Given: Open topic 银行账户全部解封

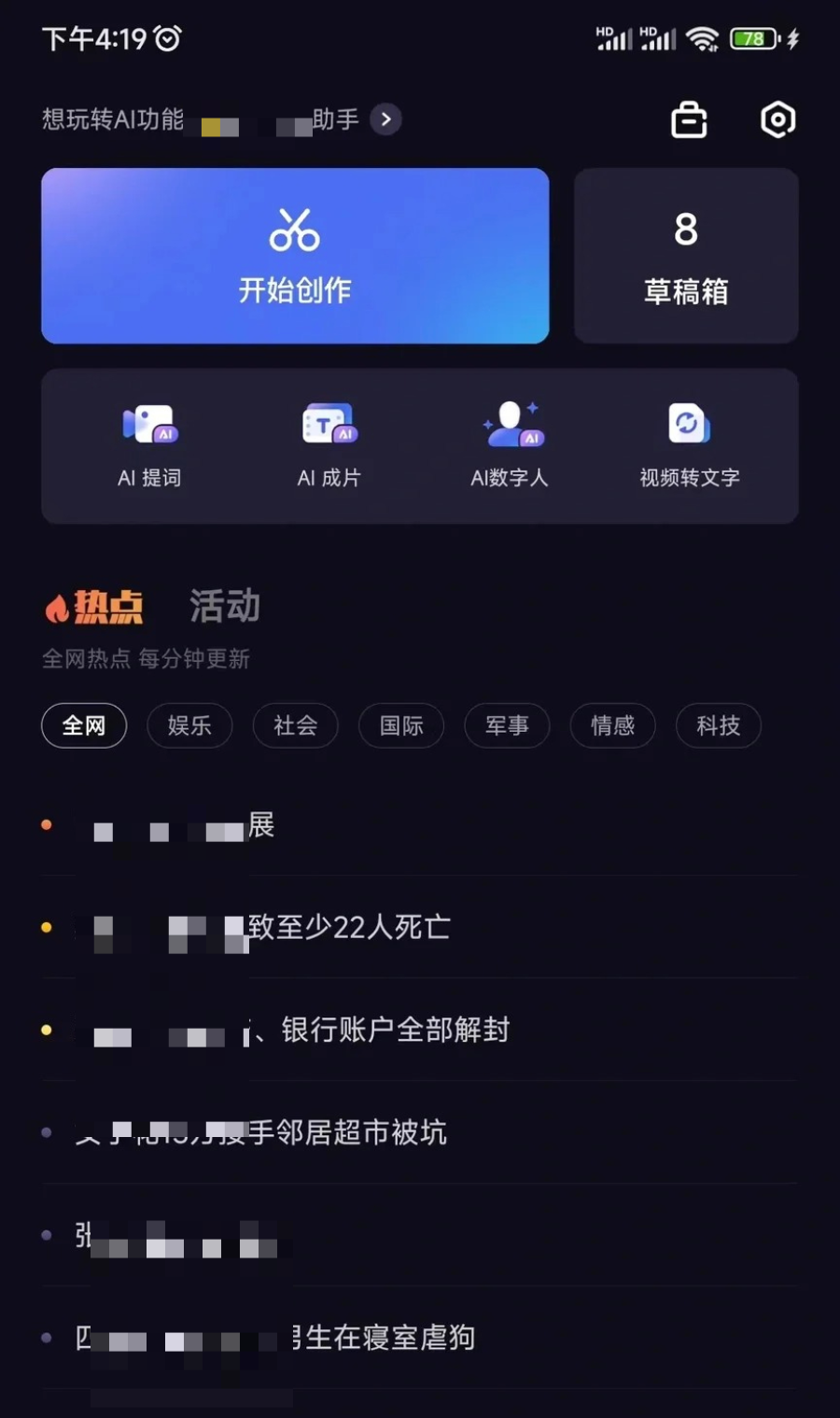Looking at the screenshot, I should pos(394,1030).
